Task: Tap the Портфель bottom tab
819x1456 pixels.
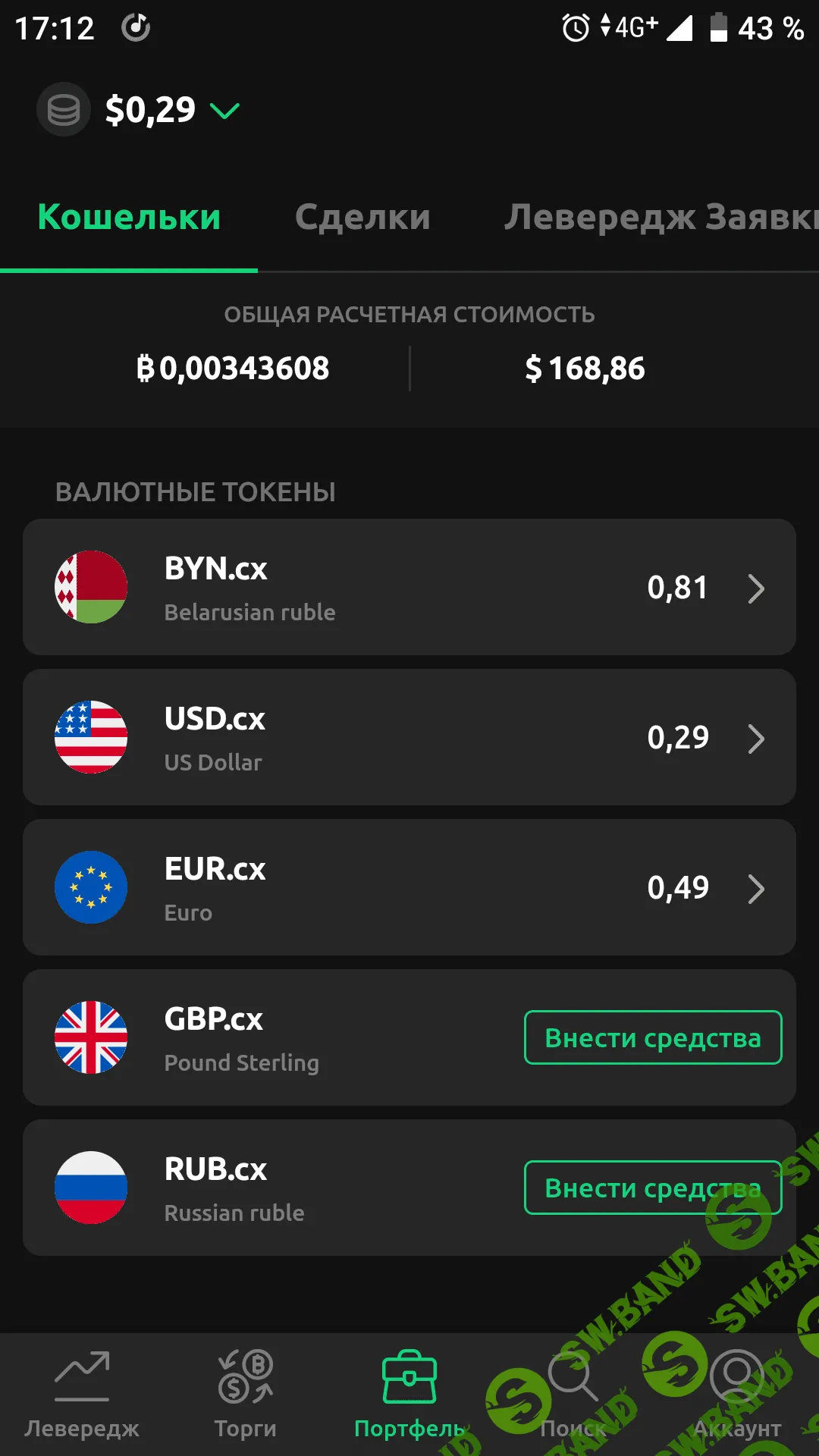Action: point(409,1395)
